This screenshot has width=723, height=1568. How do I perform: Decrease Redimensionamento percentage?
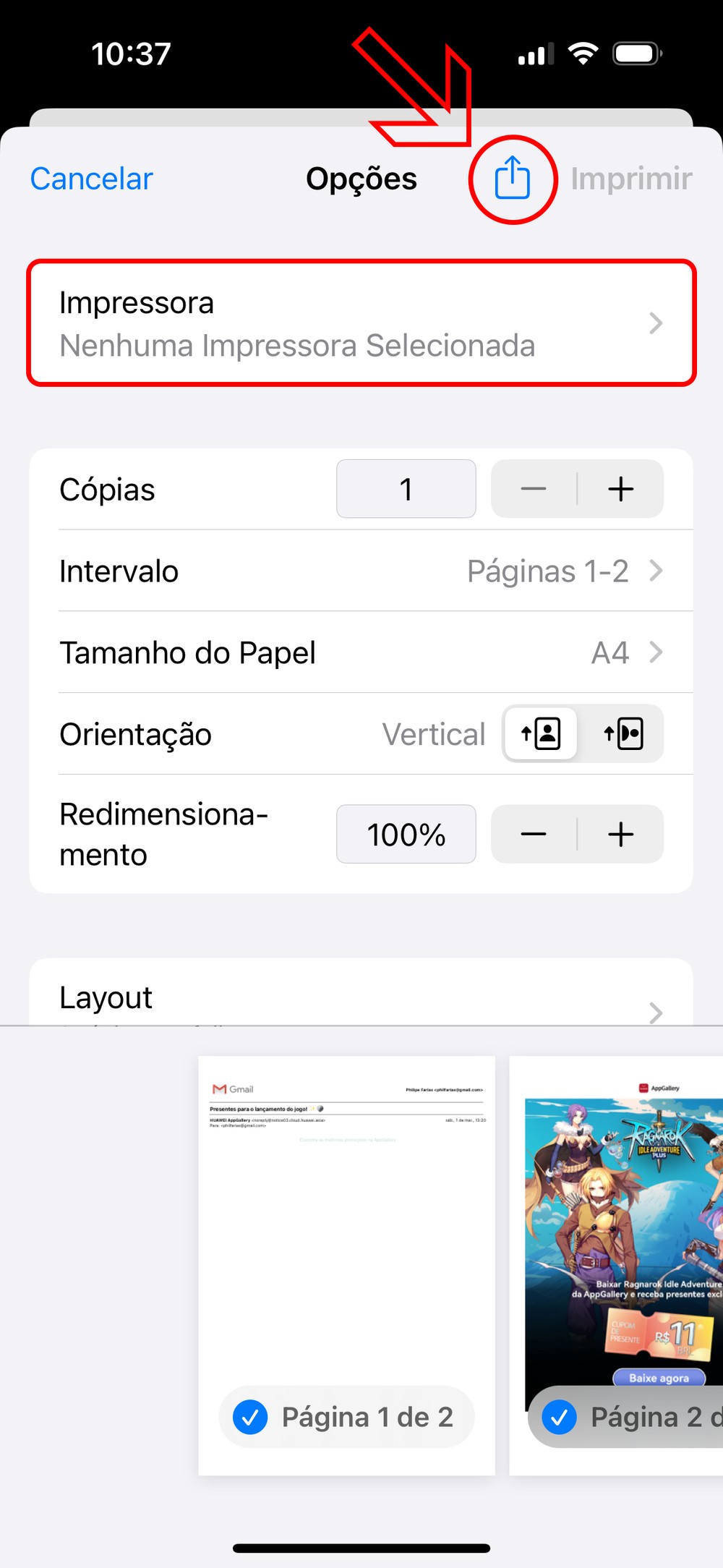(534, 834)
